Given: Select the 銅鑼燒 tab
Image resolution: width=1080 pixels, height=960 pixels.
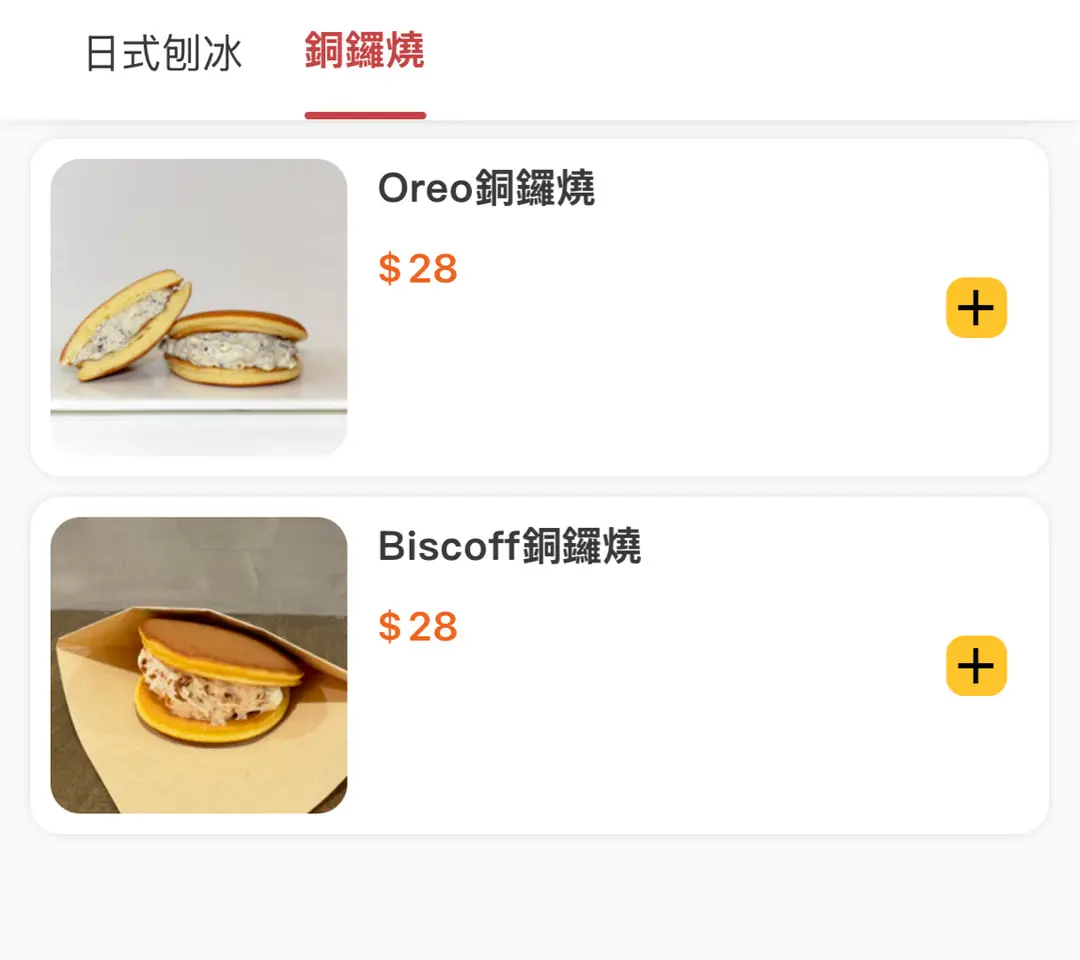Looking at the screenshot, I should (x=365, y=52).
